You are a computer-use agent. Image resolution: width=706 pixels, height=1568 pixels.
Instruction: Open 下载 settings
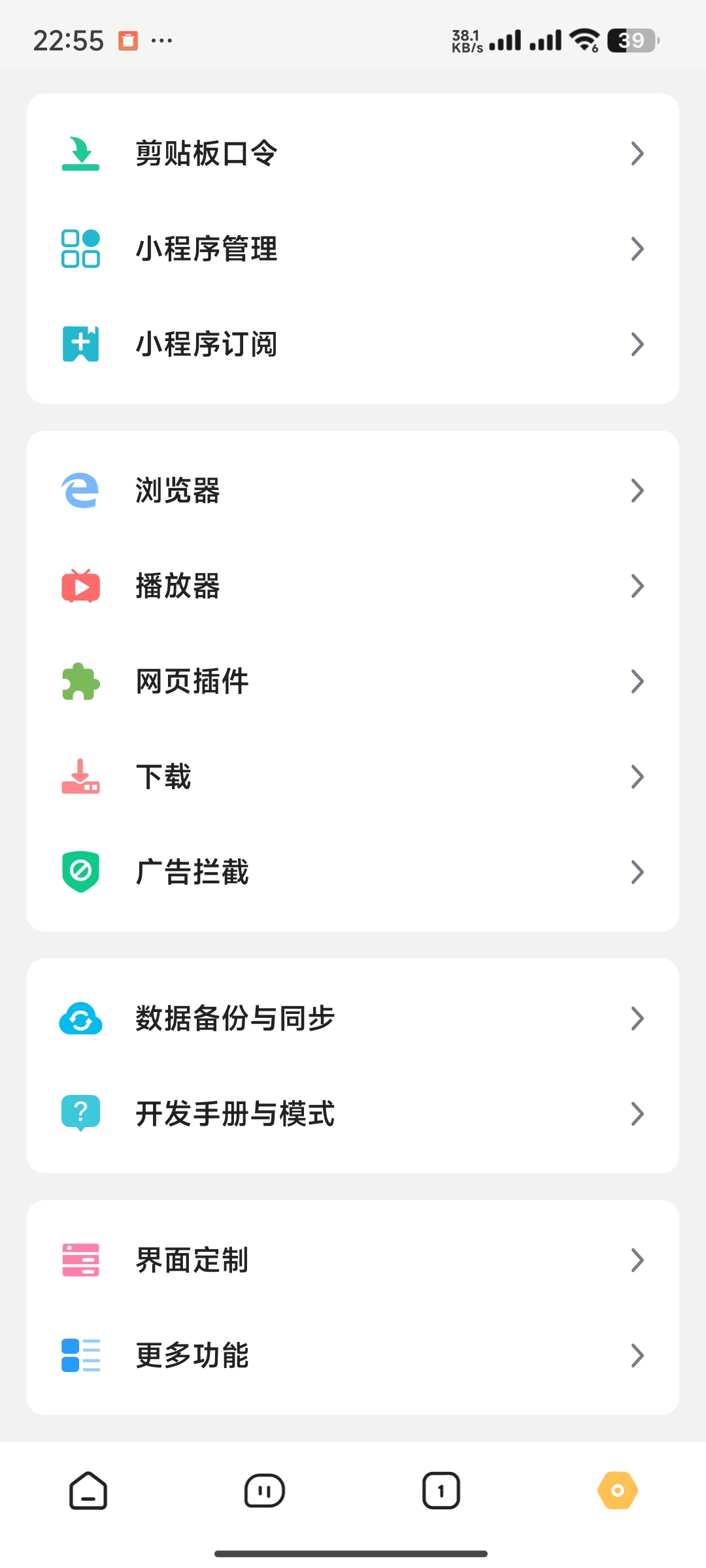coord(353,777)
